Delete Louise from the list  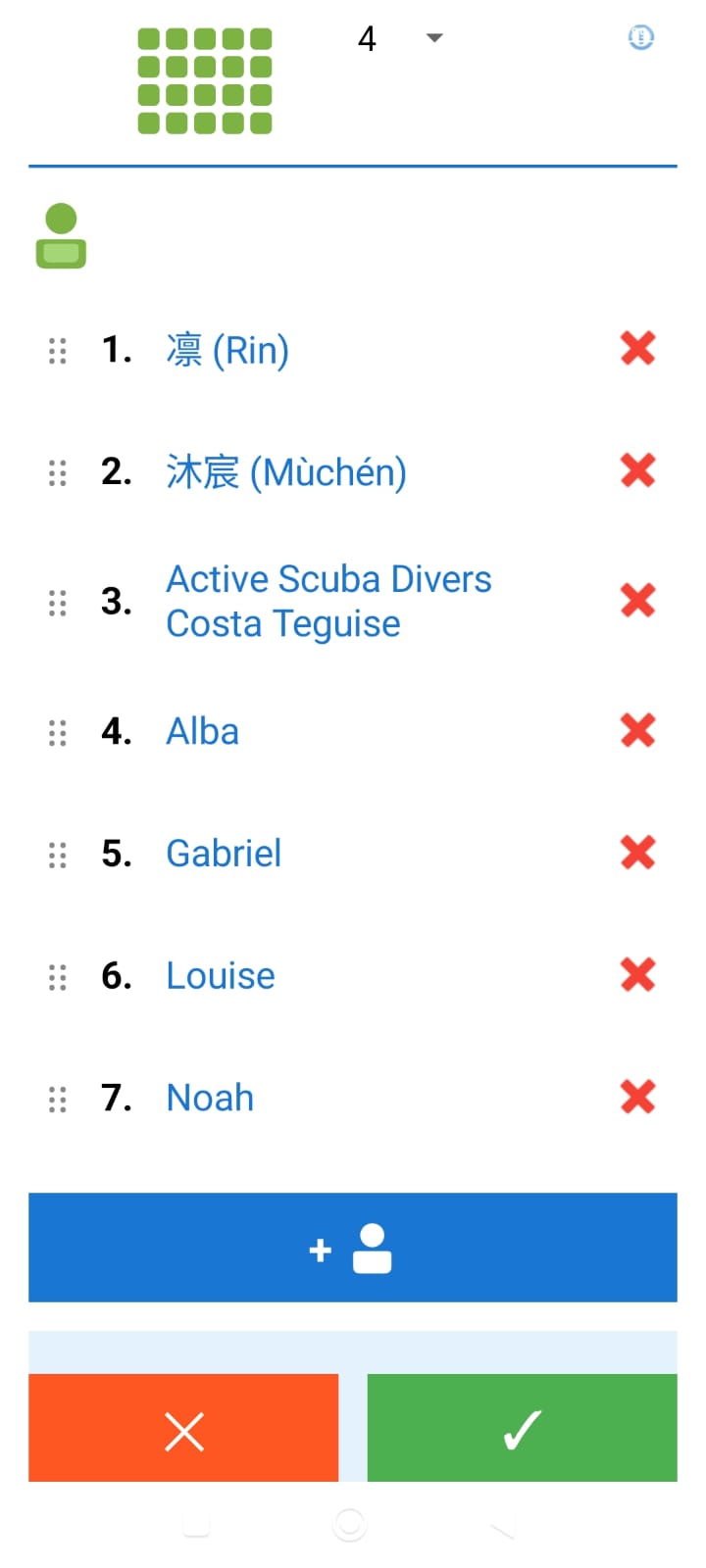[x=637, y=974]
